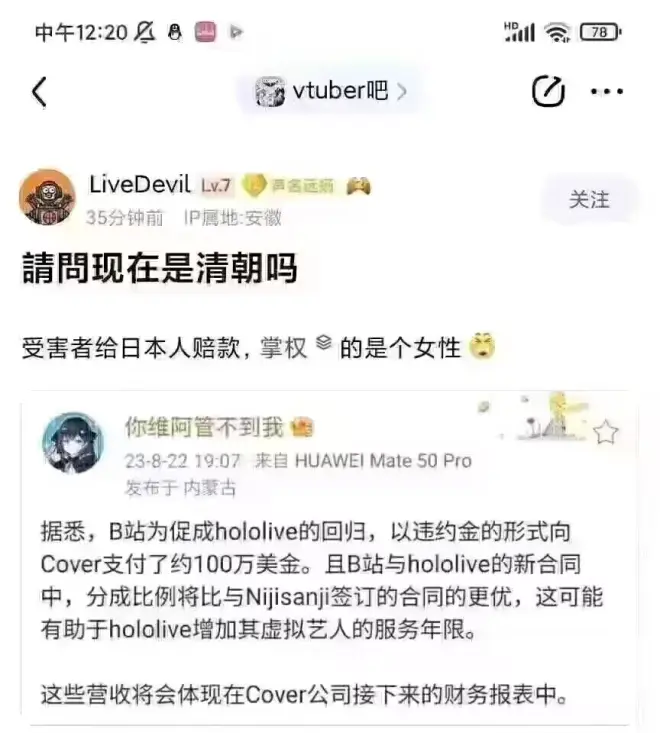Open the edit/share circle icon
This screenshot has height=733, width=660.
click(x=548, y=92)
